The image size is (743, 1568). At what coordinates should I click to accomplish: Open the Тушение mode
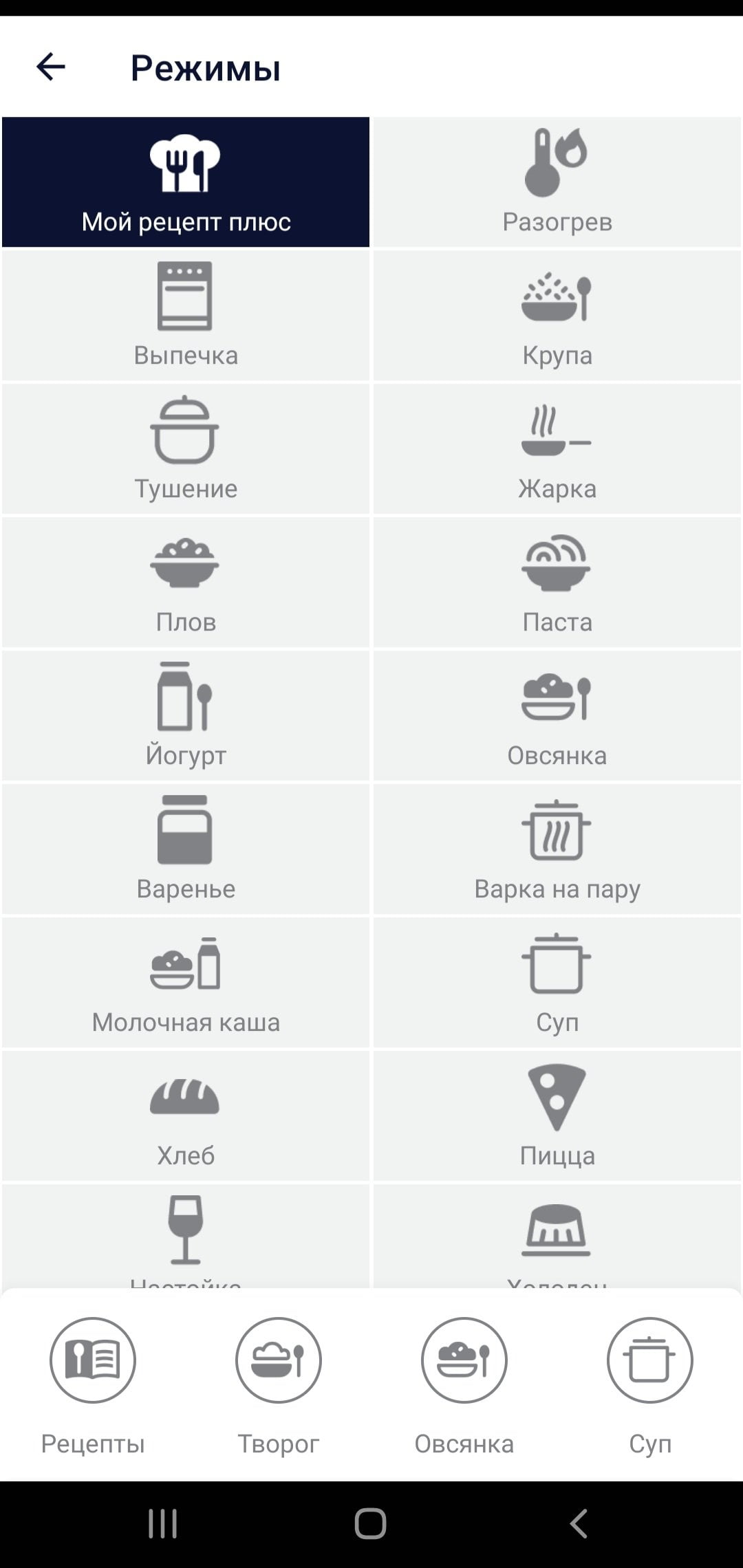click(x=186, y=449)
